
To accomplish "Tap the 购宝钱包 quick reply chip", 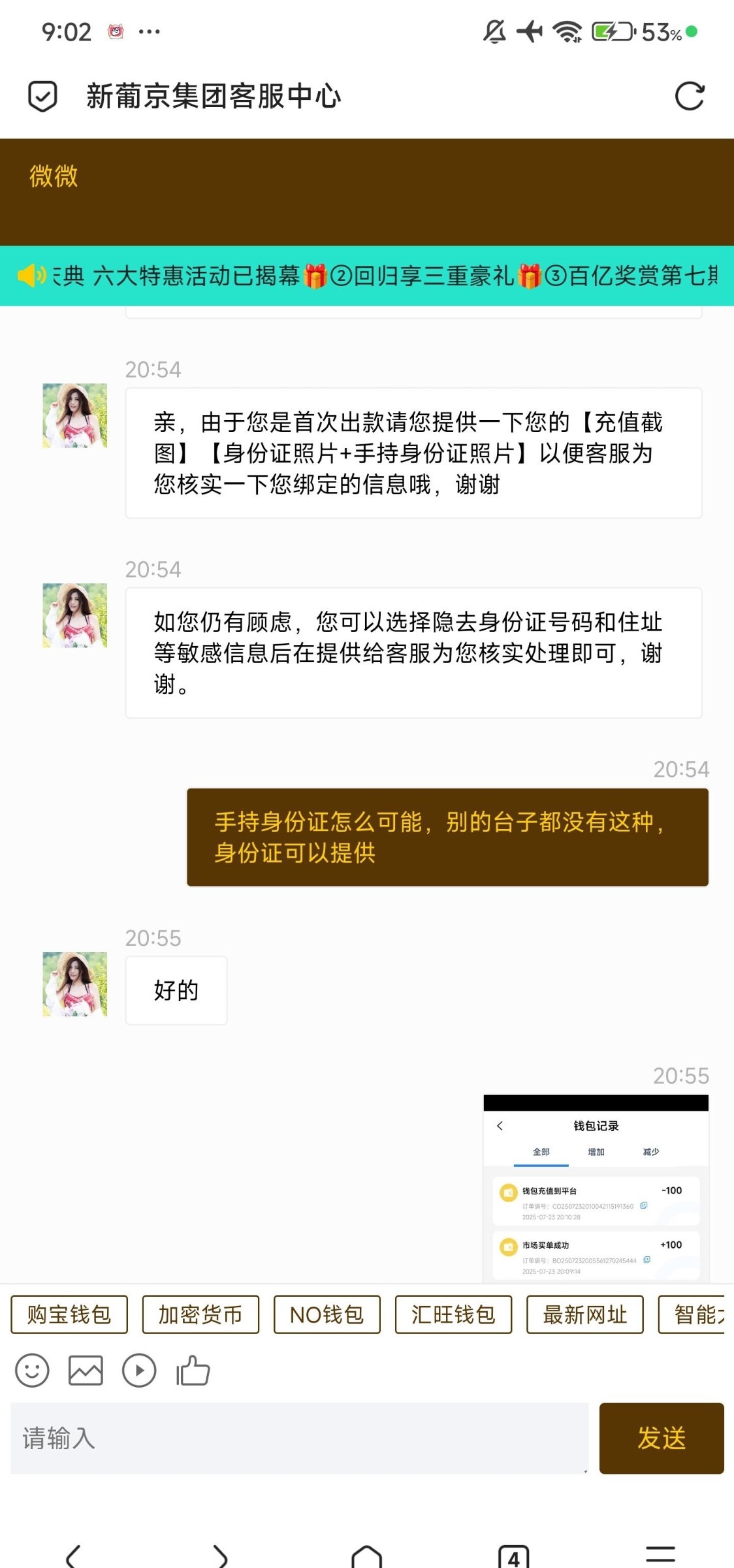I will [x=69, y=1315].
